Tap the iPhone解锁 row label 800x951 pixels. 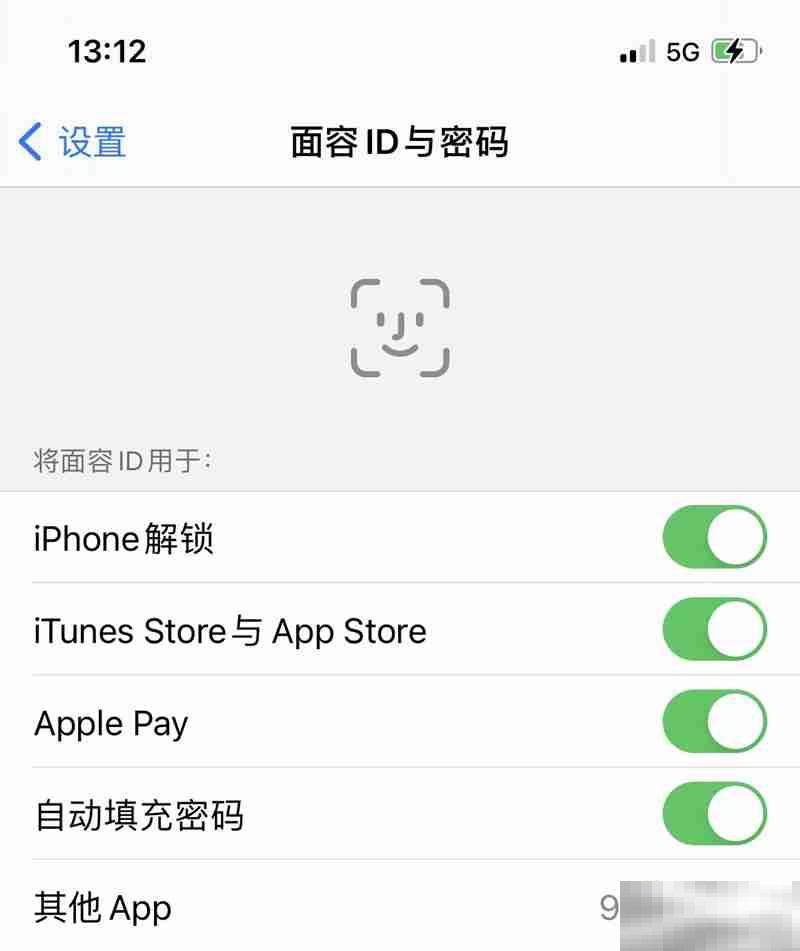[x=122, y=538]
